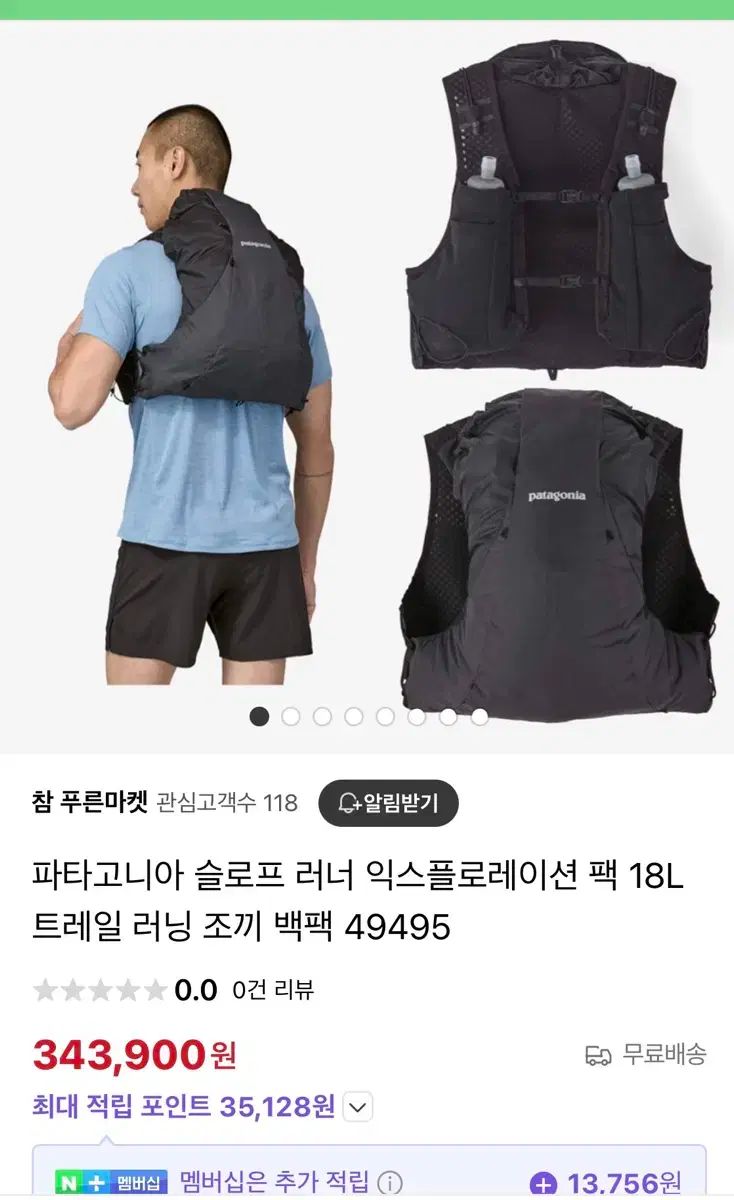Image resolution: width=734 pixels, height=1200 pixels.
Task: Tap the 알림받기 notification button
Action: [x=388, y=803]
